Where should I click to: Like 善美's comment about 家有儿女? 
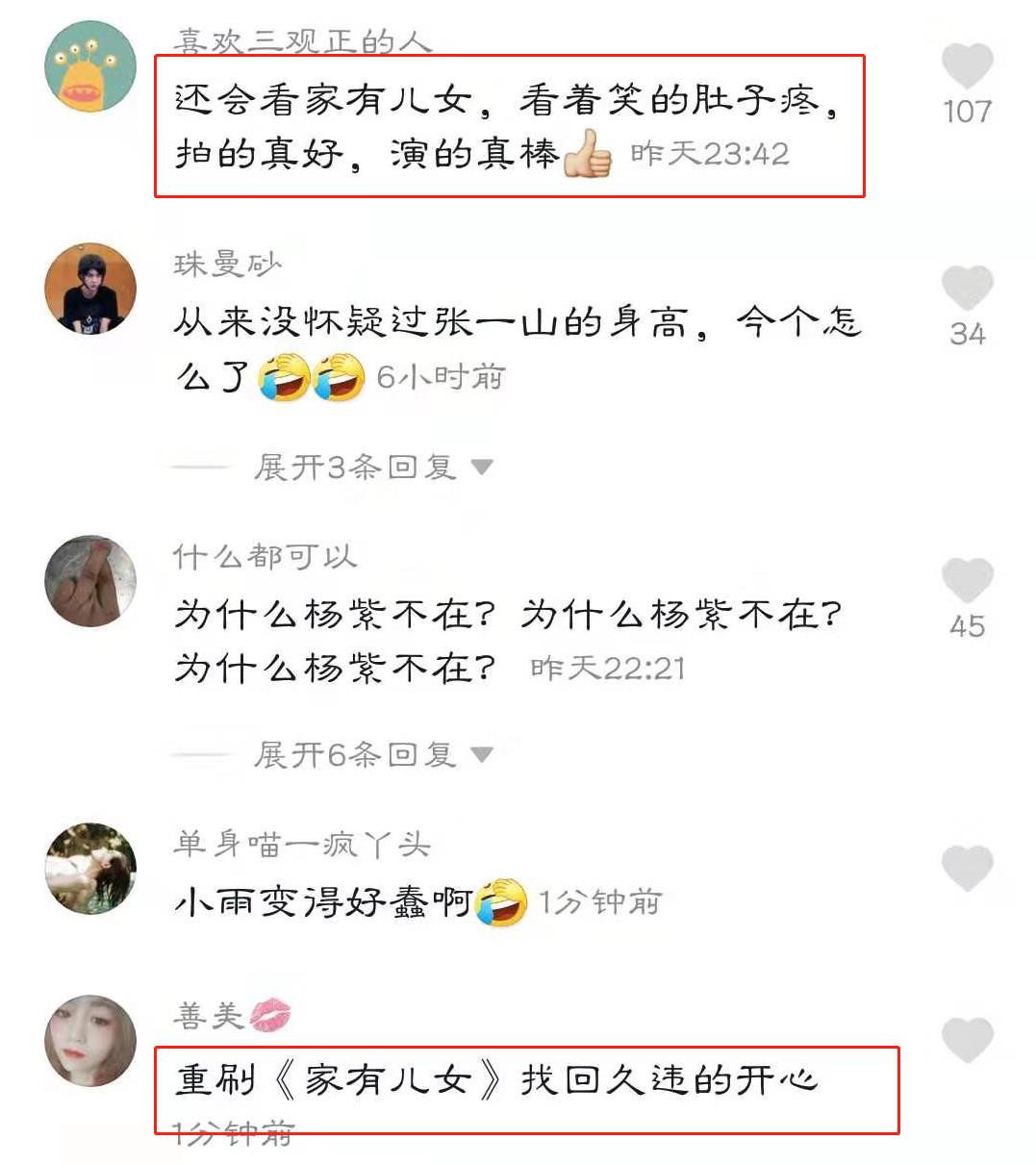pyautogui.click(x=966, y=1041)
